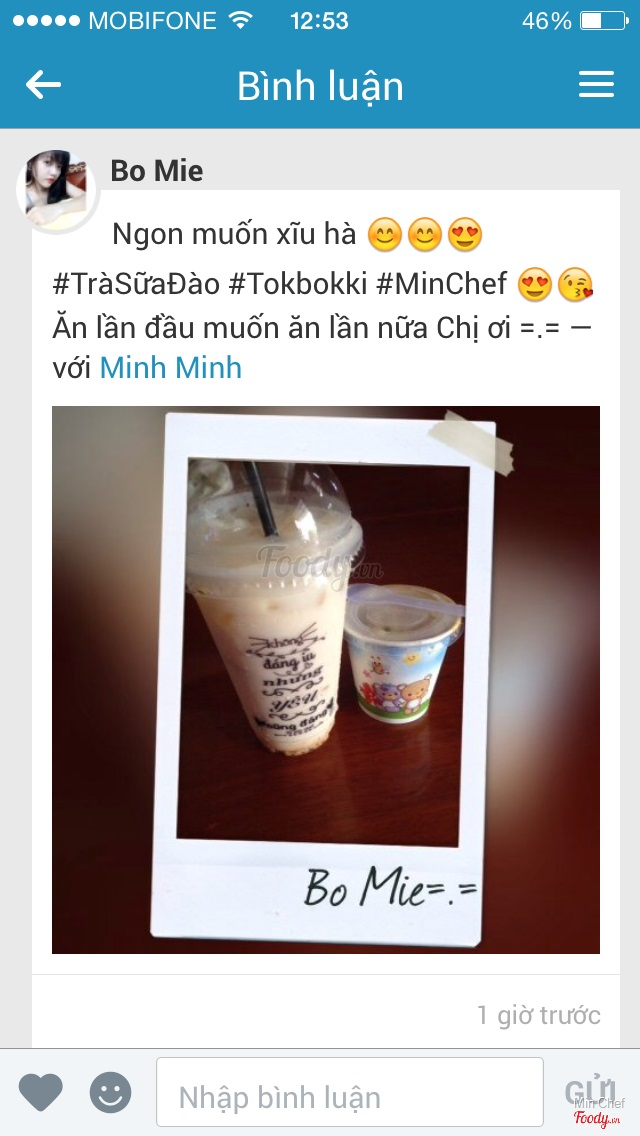Open Bo Mie's name link
Screen dimensions: 640x1136
click(x=156, y=171)
